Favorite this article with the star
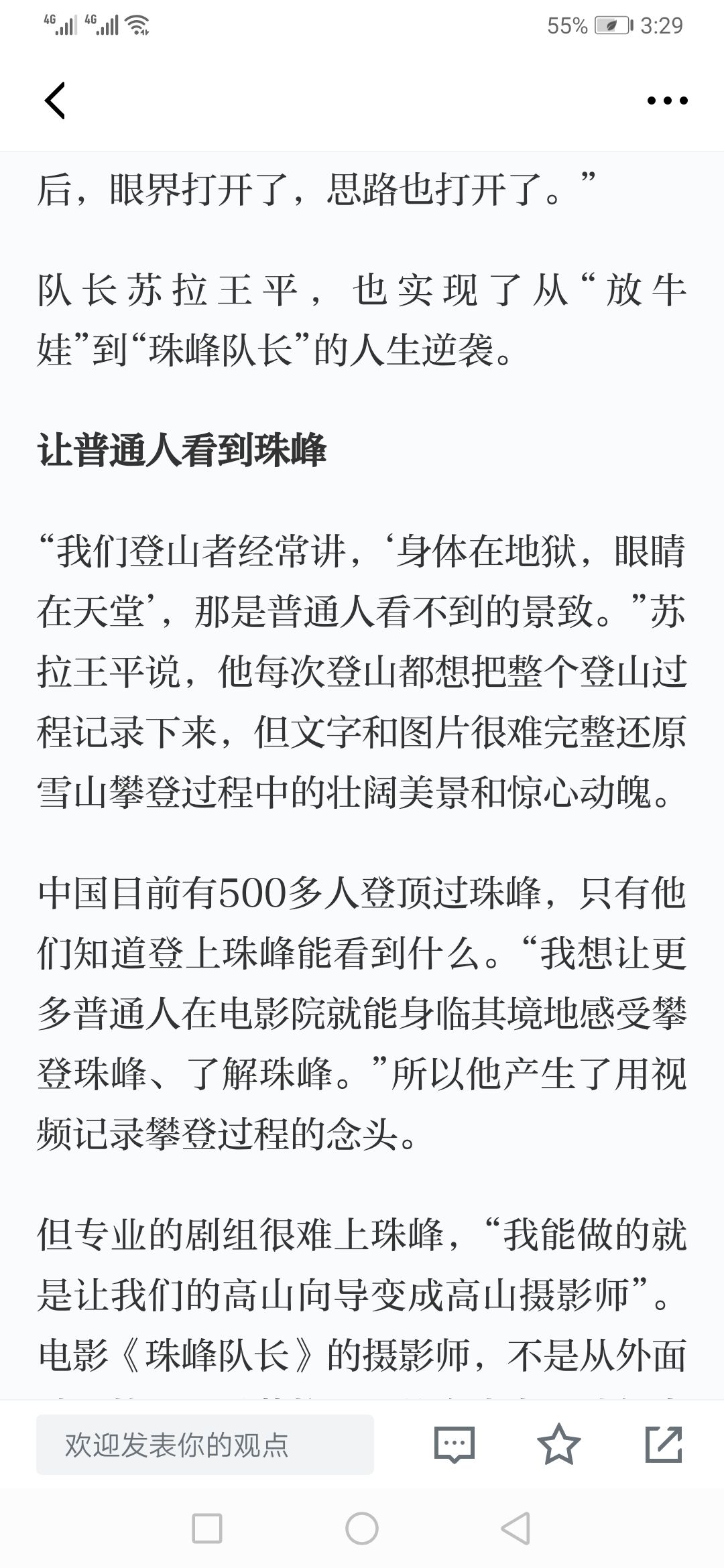The width and height of the screenshot is (724, 1568). click(558, 1445)
